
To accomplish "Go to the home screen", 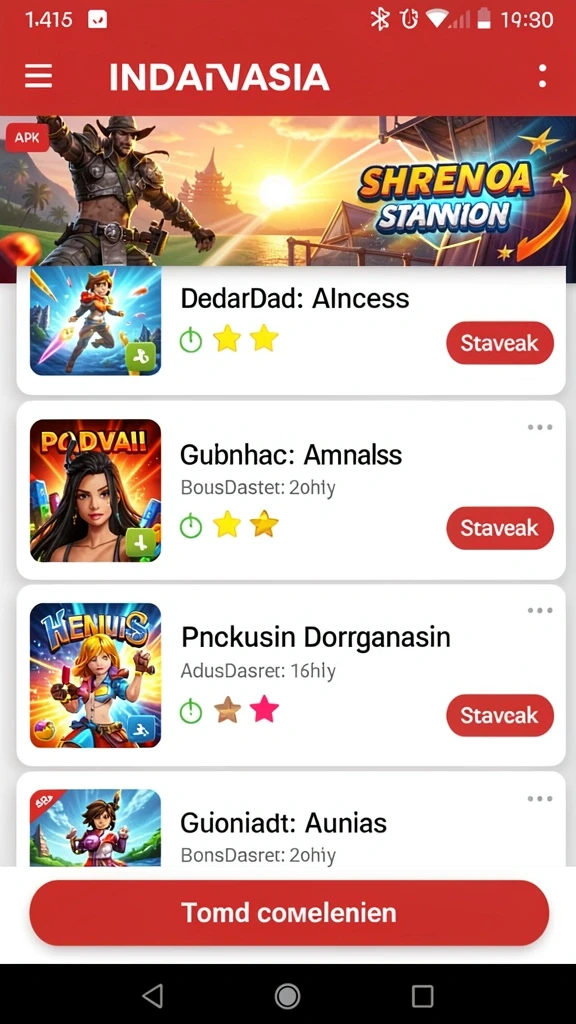I will click(x=287, y=996).
